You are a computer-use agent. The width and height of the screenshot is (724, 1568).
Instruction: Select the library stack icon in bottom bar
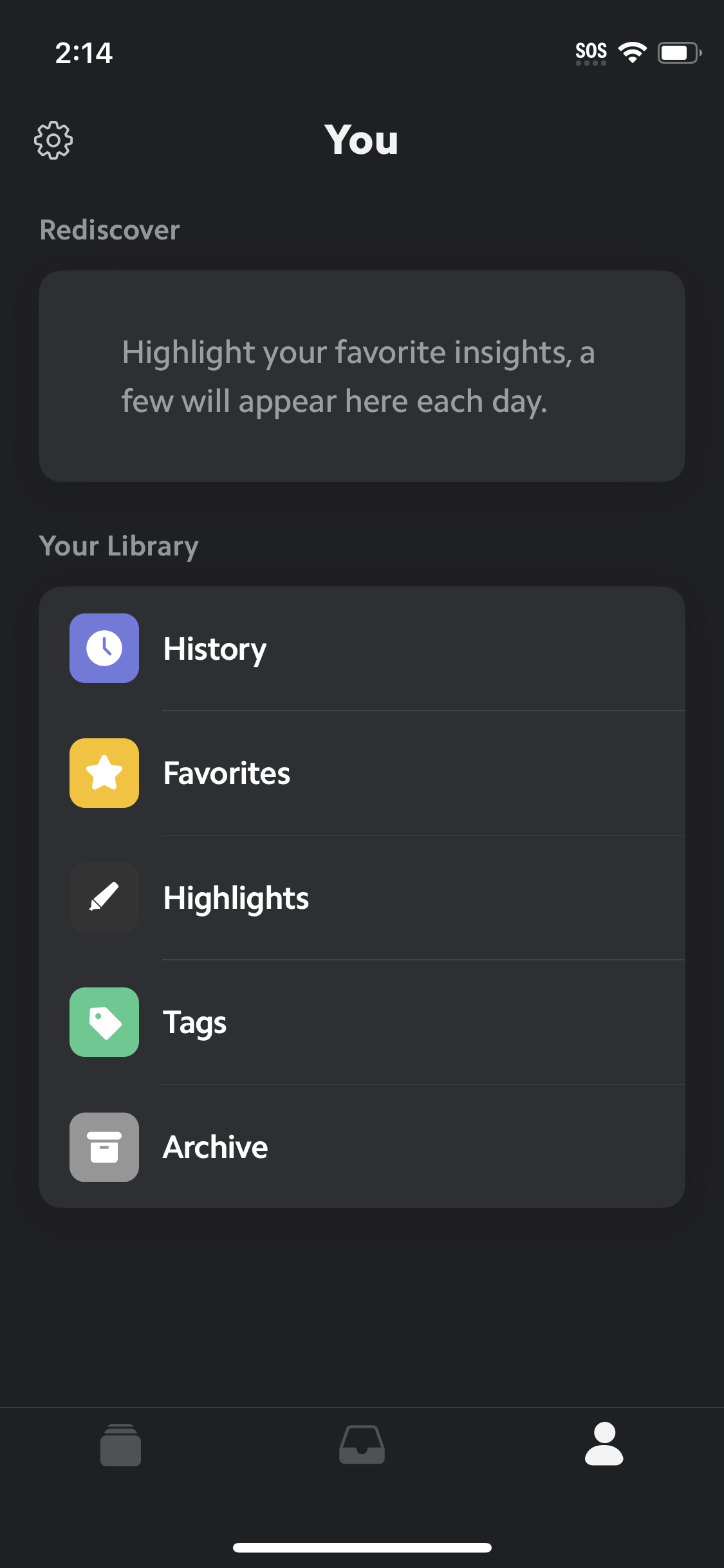click(120, 1445)
